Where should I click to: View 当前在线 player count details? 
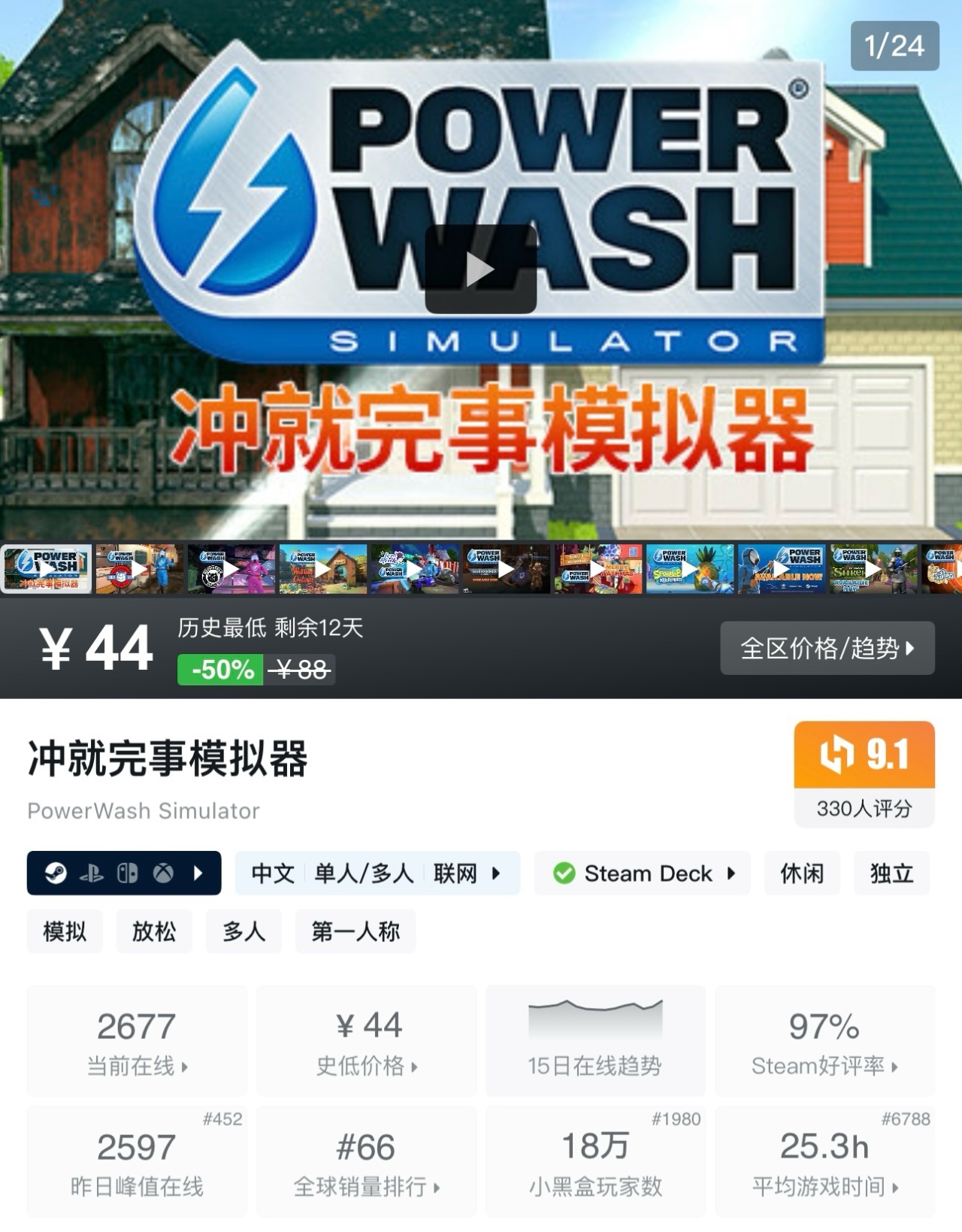point(137,1041)
